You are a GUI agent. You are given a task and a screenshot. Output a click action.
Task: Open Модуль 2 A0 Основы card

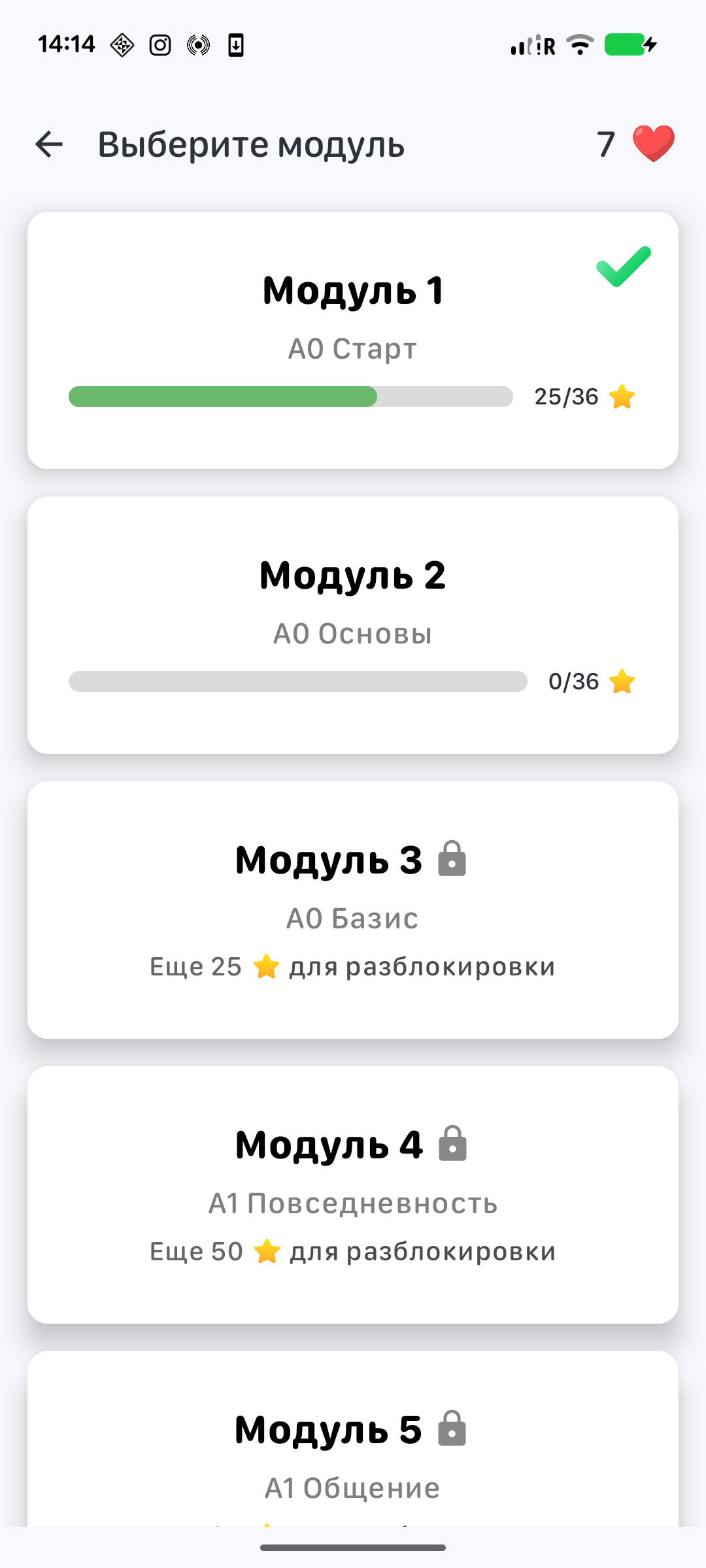point(353,624)
